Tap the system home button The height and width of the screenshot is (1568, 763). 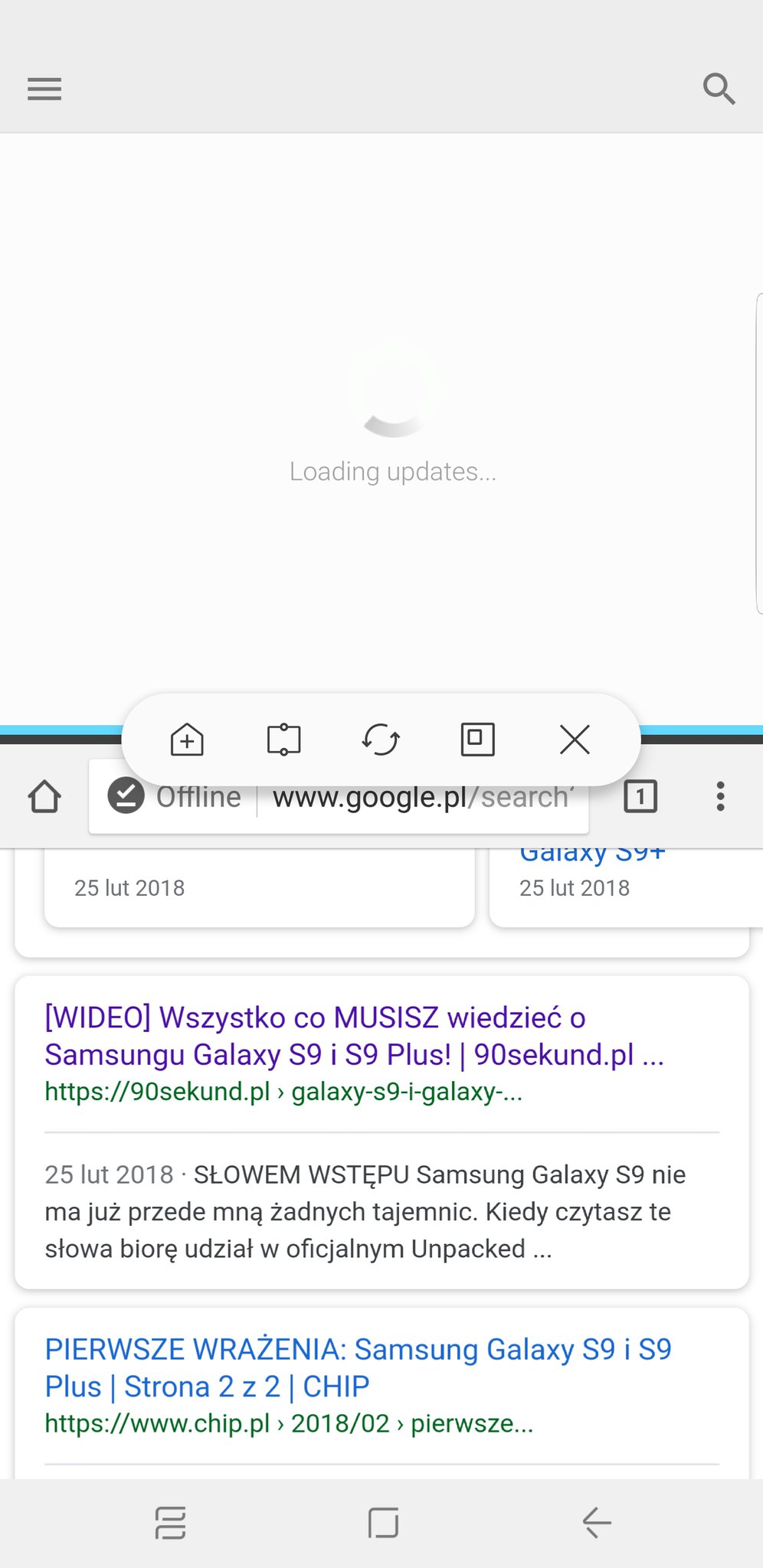(383, 1522)
